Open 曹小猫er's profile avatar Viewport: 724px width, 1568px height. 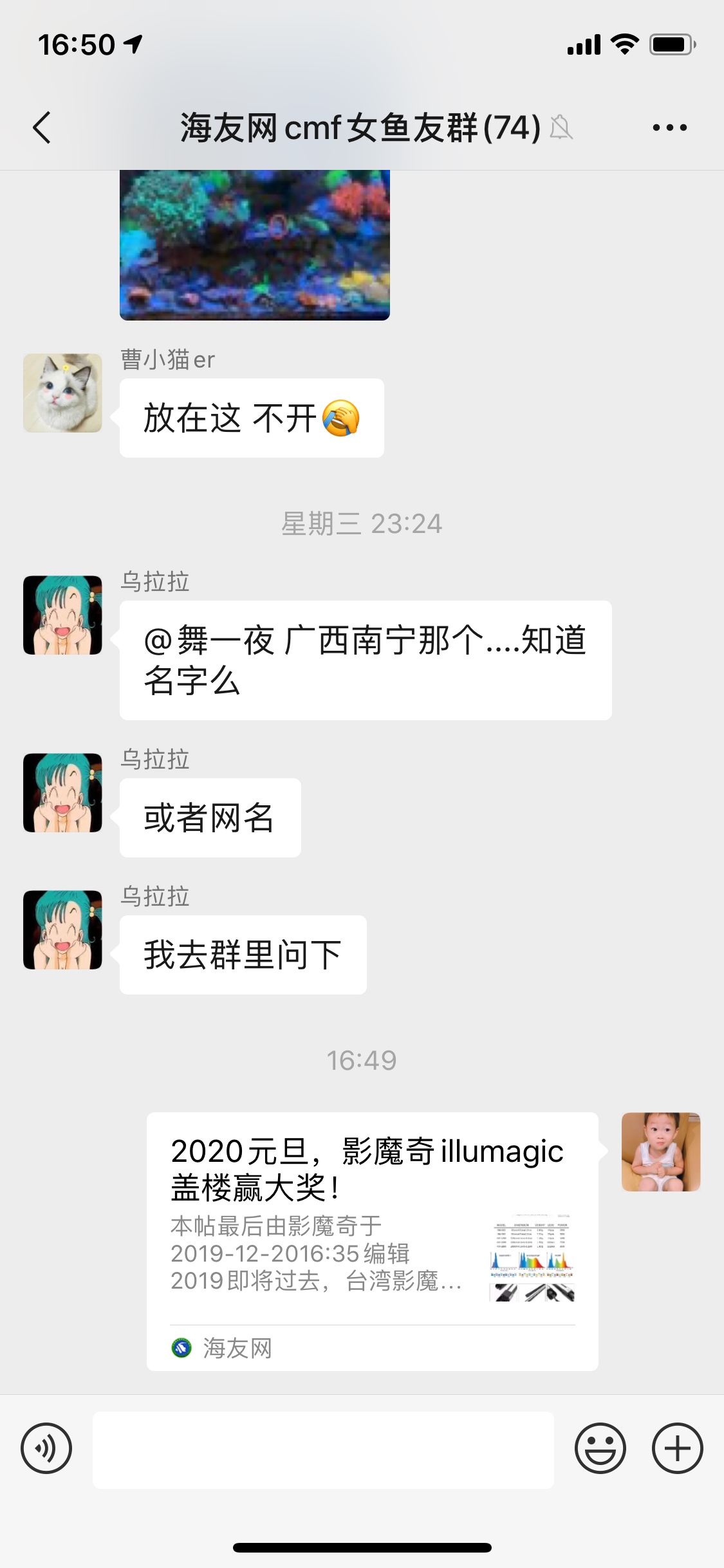click(62, 393)
